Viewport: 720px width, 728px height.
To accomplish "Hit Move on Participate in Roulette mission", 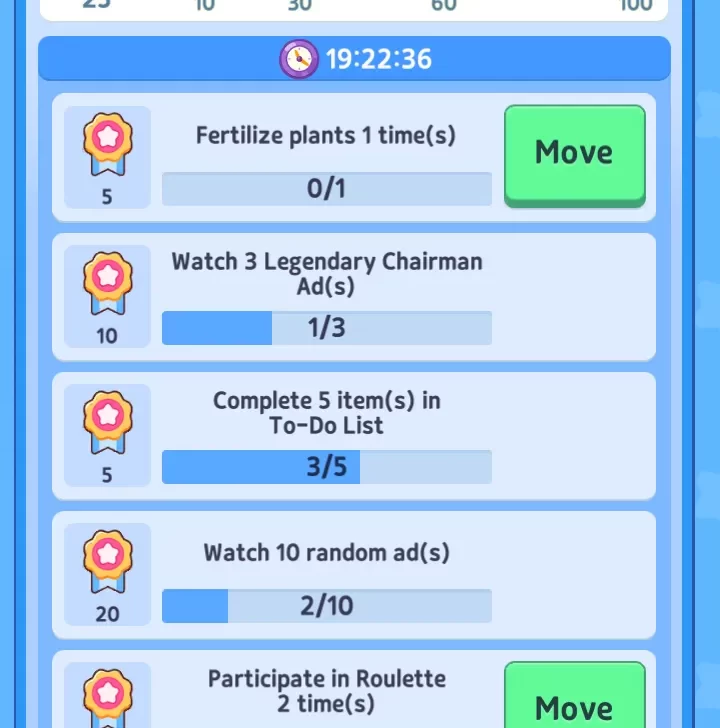I will [574, 700].
